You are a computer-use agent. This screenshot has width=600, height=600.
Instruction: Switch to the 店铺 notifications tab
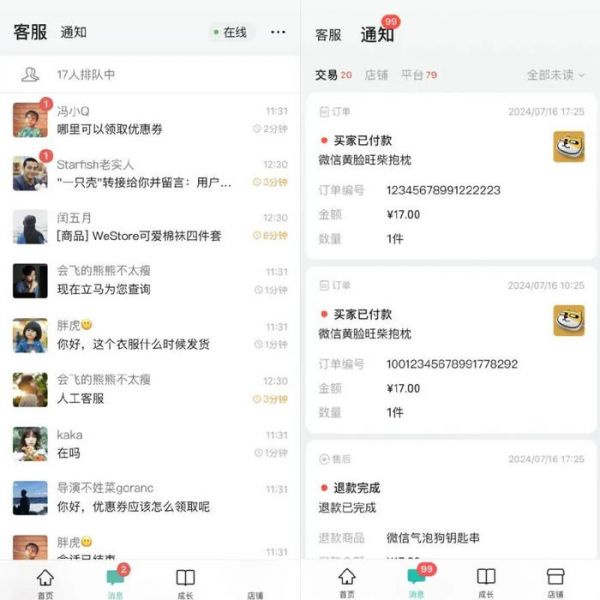click(376, 75)
